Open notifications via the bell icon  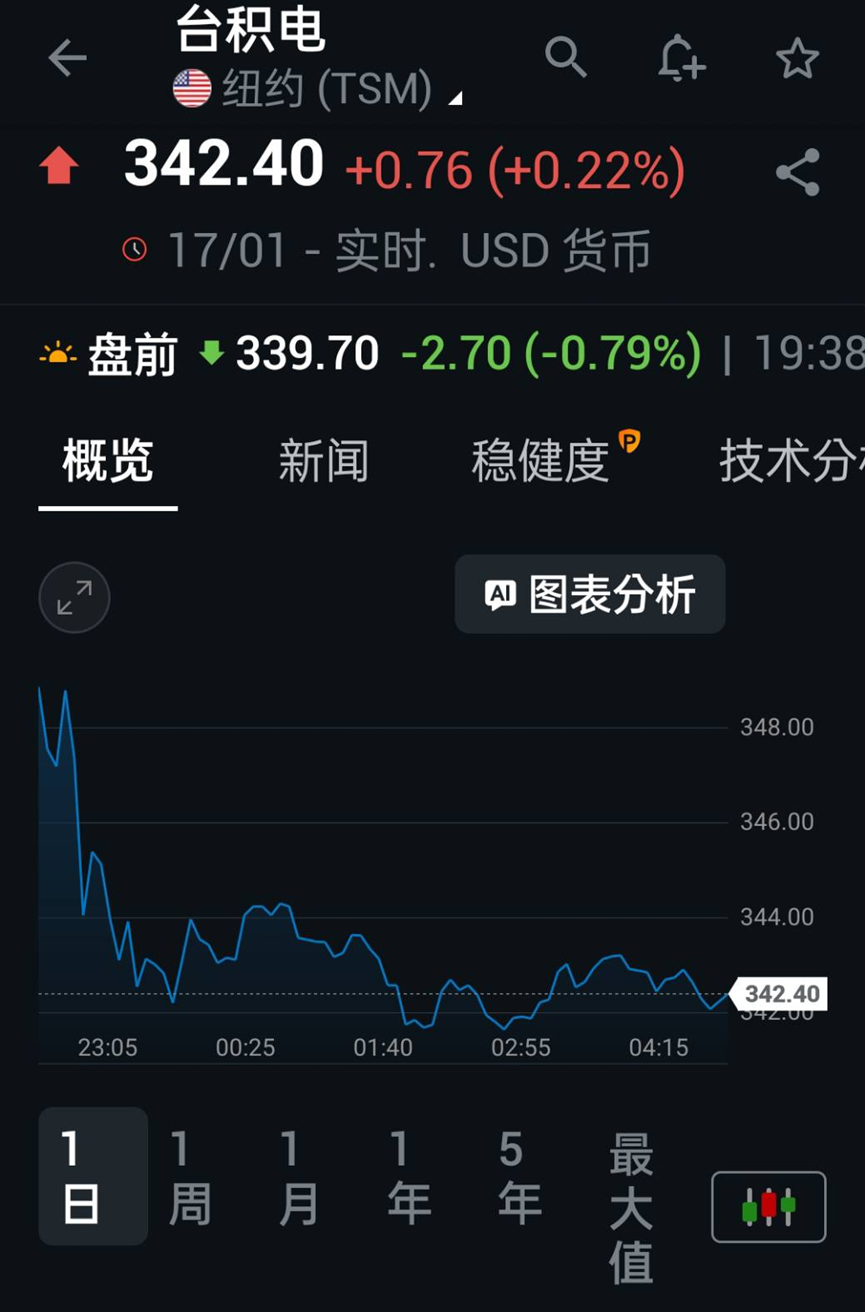pos(682,59)
